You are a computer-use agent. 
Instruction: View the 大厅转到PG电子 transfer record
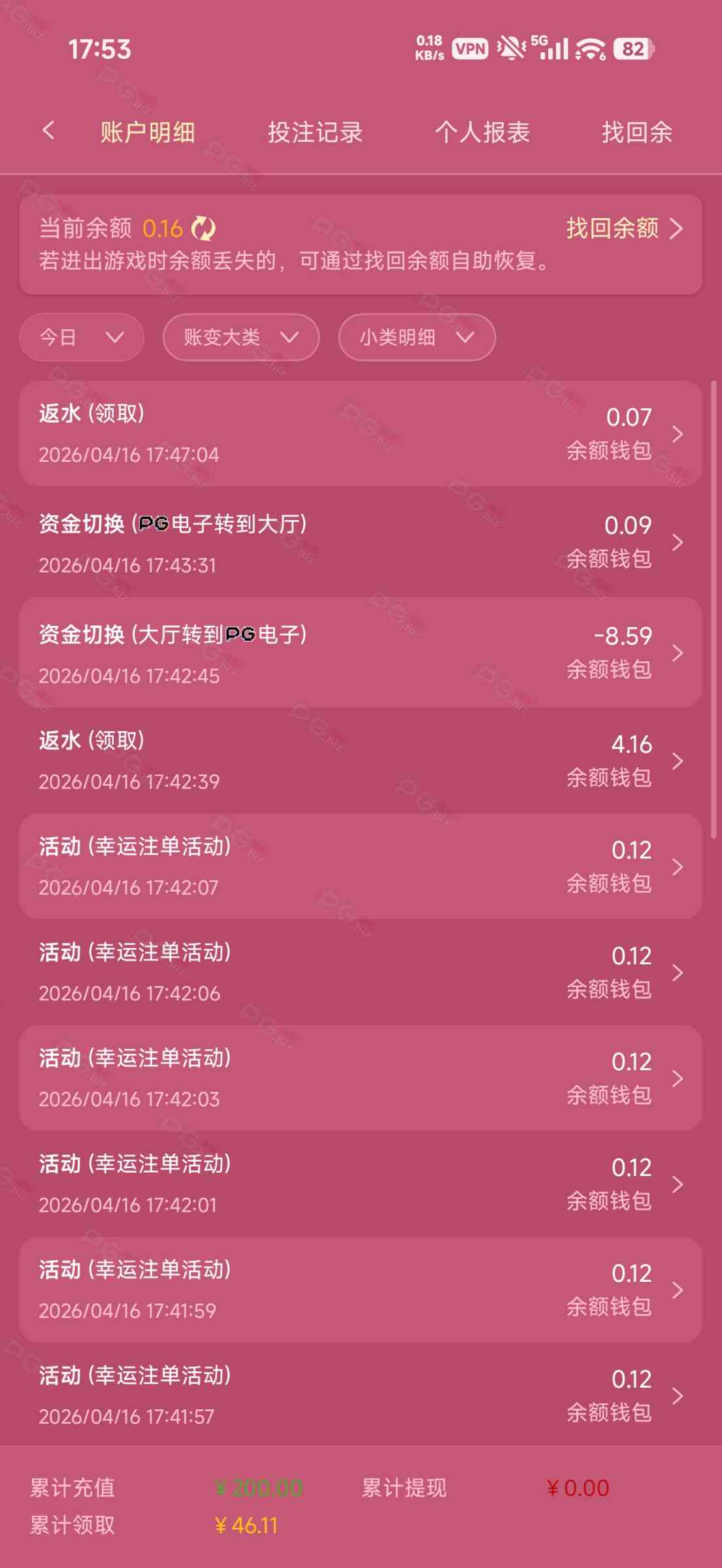[x=361, y=653]
